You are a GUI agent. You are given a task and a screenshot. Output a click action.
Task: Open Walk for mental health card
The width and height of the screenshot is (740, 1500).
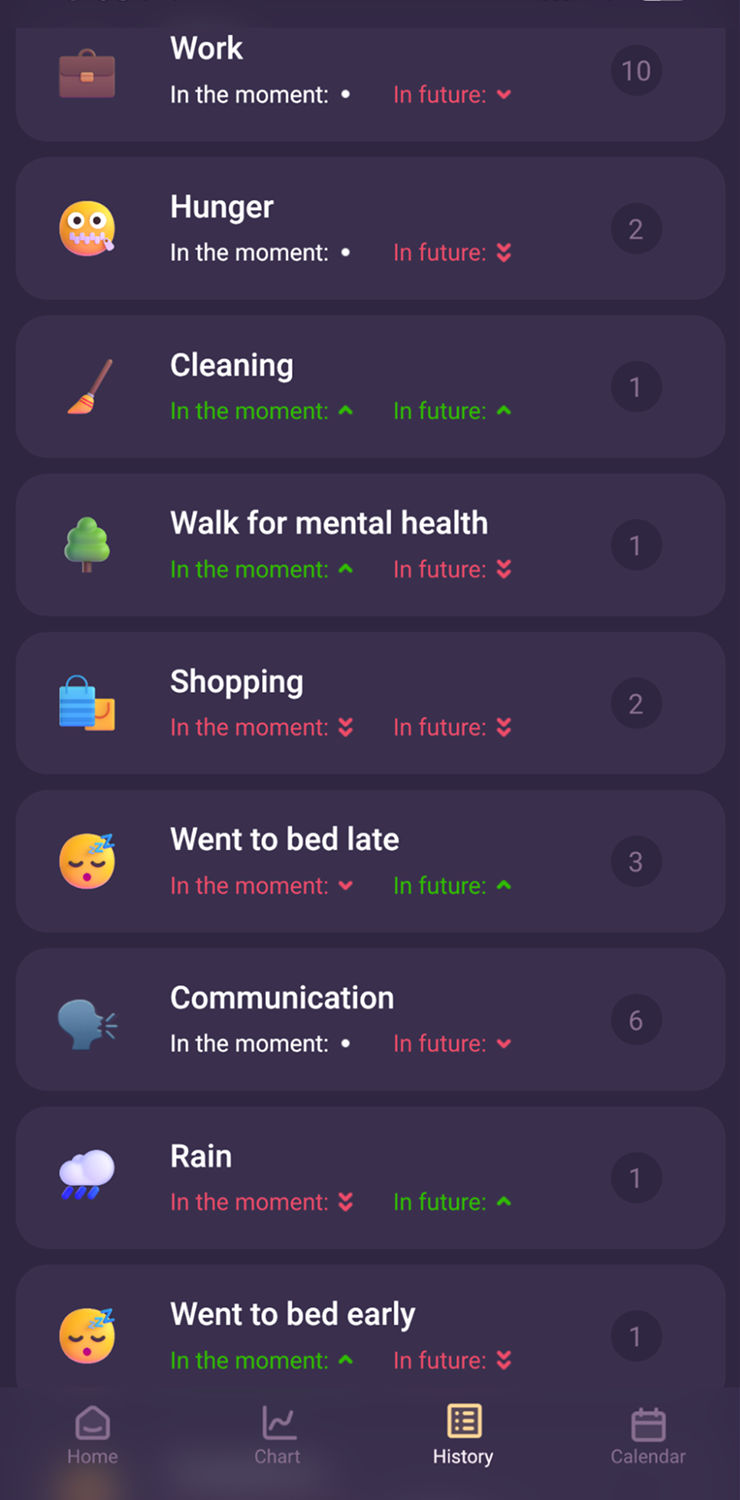pos(370,545)
